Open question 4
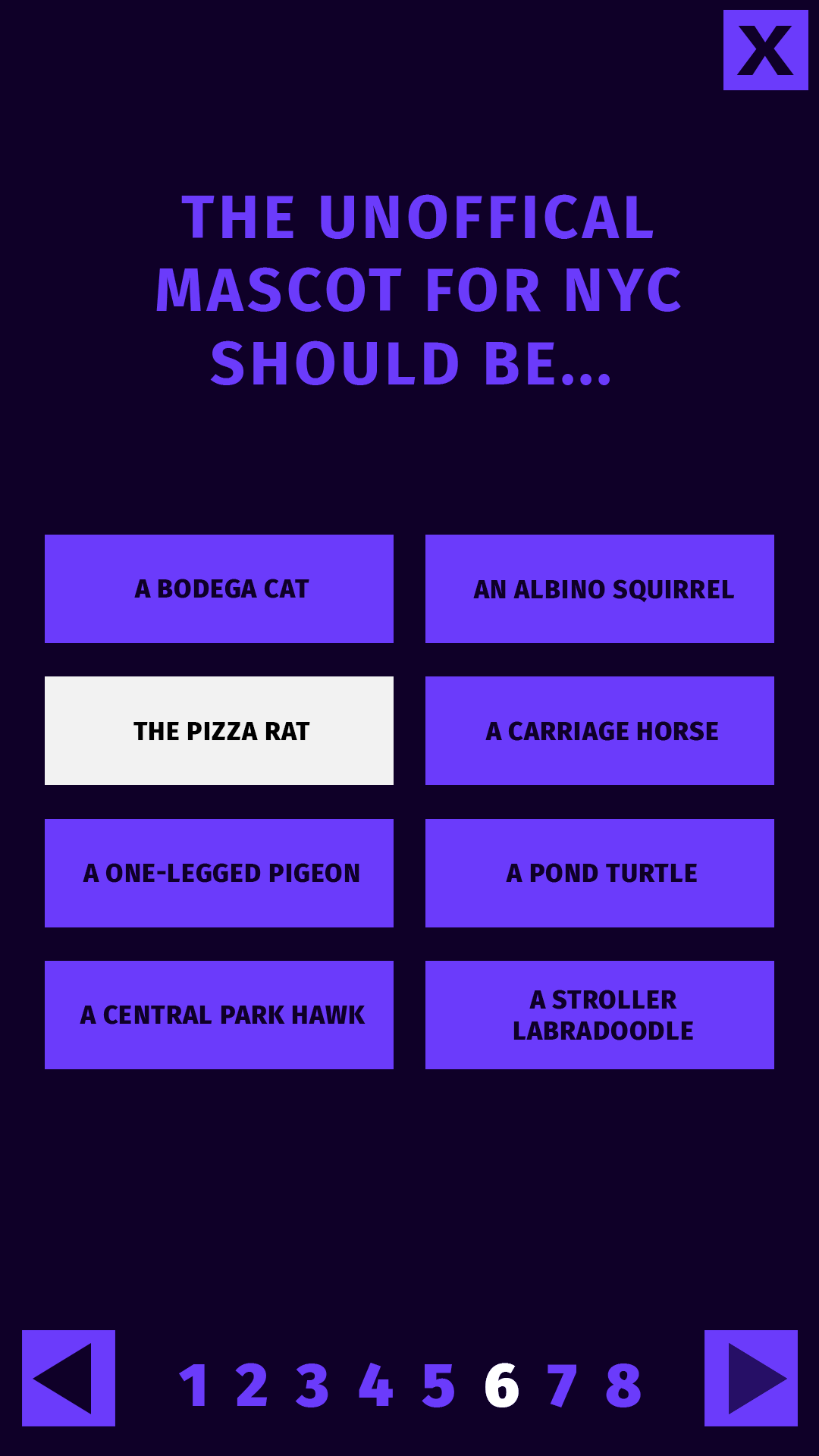Viewport: 819px width, 1456px height. click(375, 1385)
